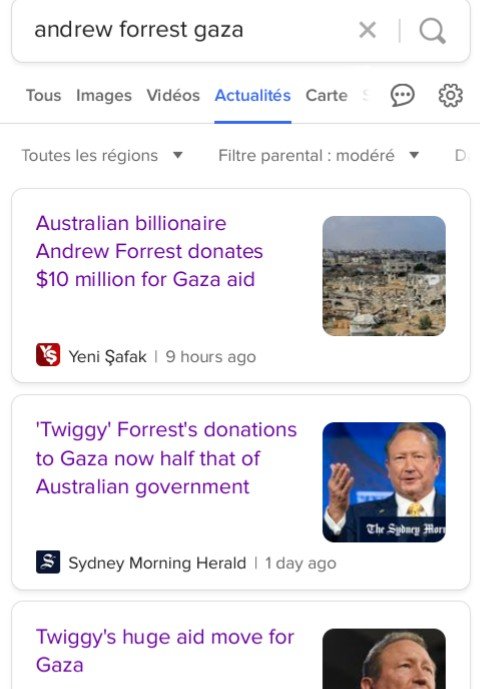Viewport: 480px width, 689px height.
Task: Switch to the Vidéos tab
Action: point(173,95)
